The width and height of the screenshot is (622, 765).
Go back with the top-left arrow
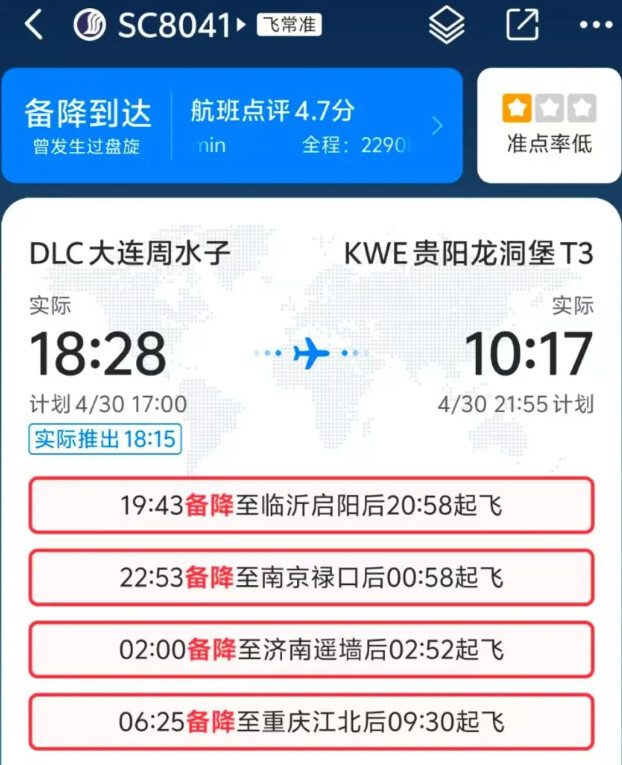click(x=33, y=25)
